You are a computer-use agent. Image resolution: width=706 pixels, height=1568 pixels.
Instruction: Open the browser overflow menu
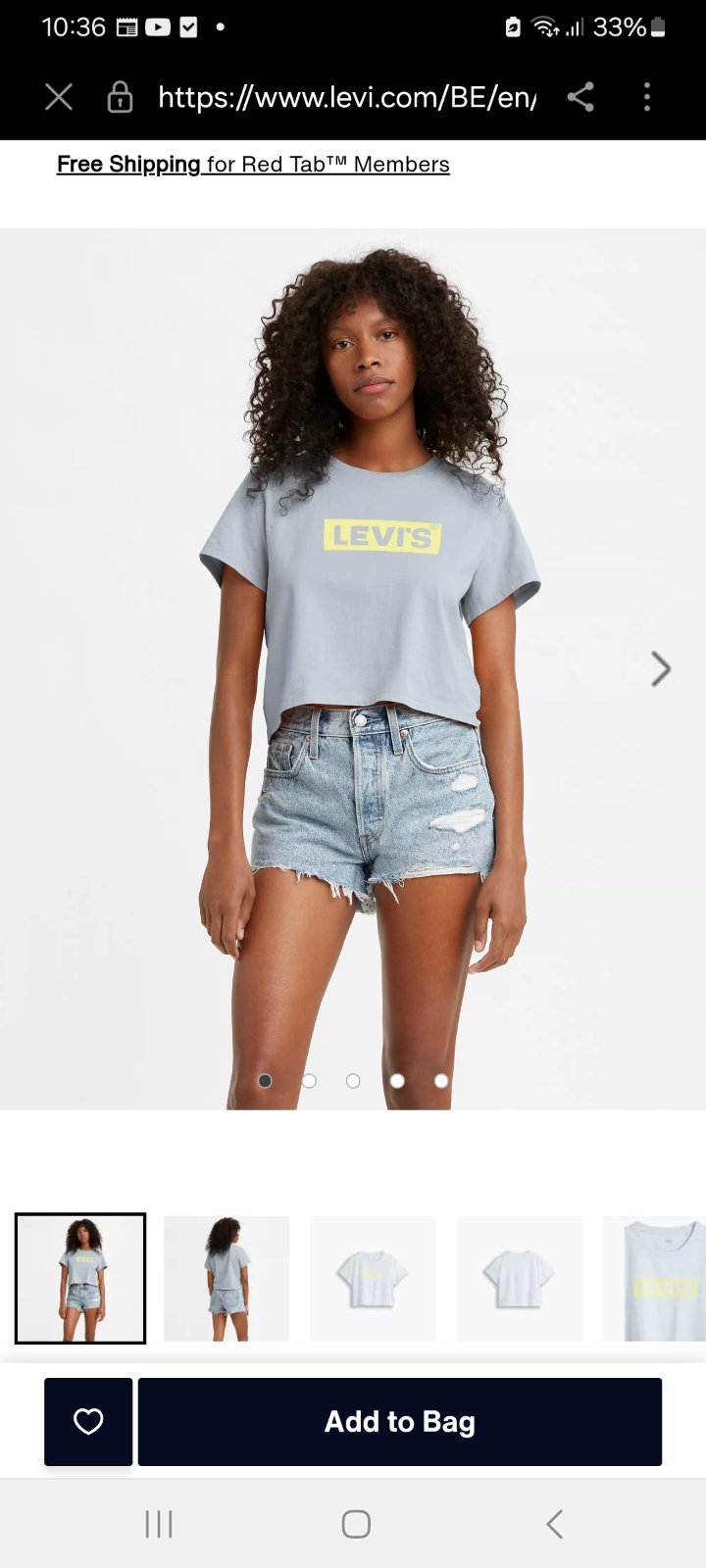click(646, 97)
